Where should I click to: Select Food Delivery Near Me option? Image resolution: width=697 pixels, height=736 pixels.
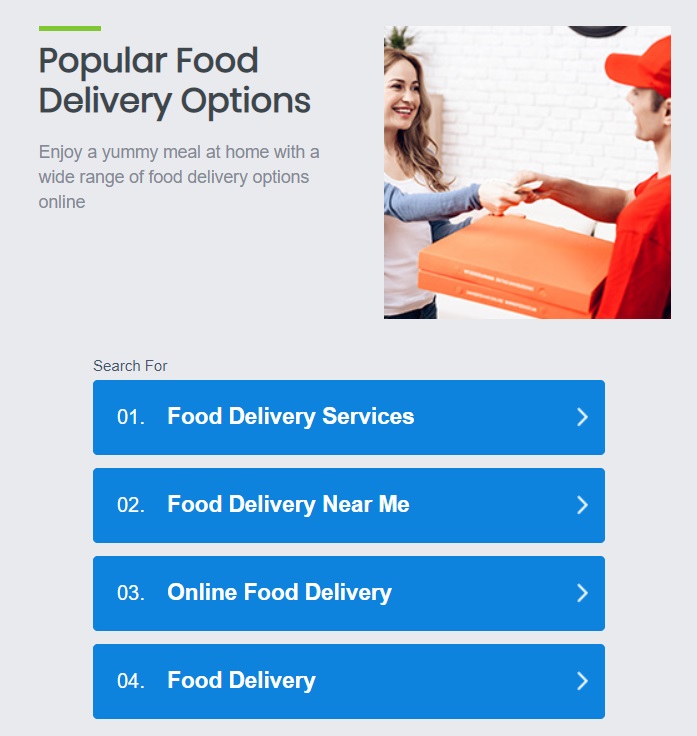pyautogui.click(x=348, y=505)
